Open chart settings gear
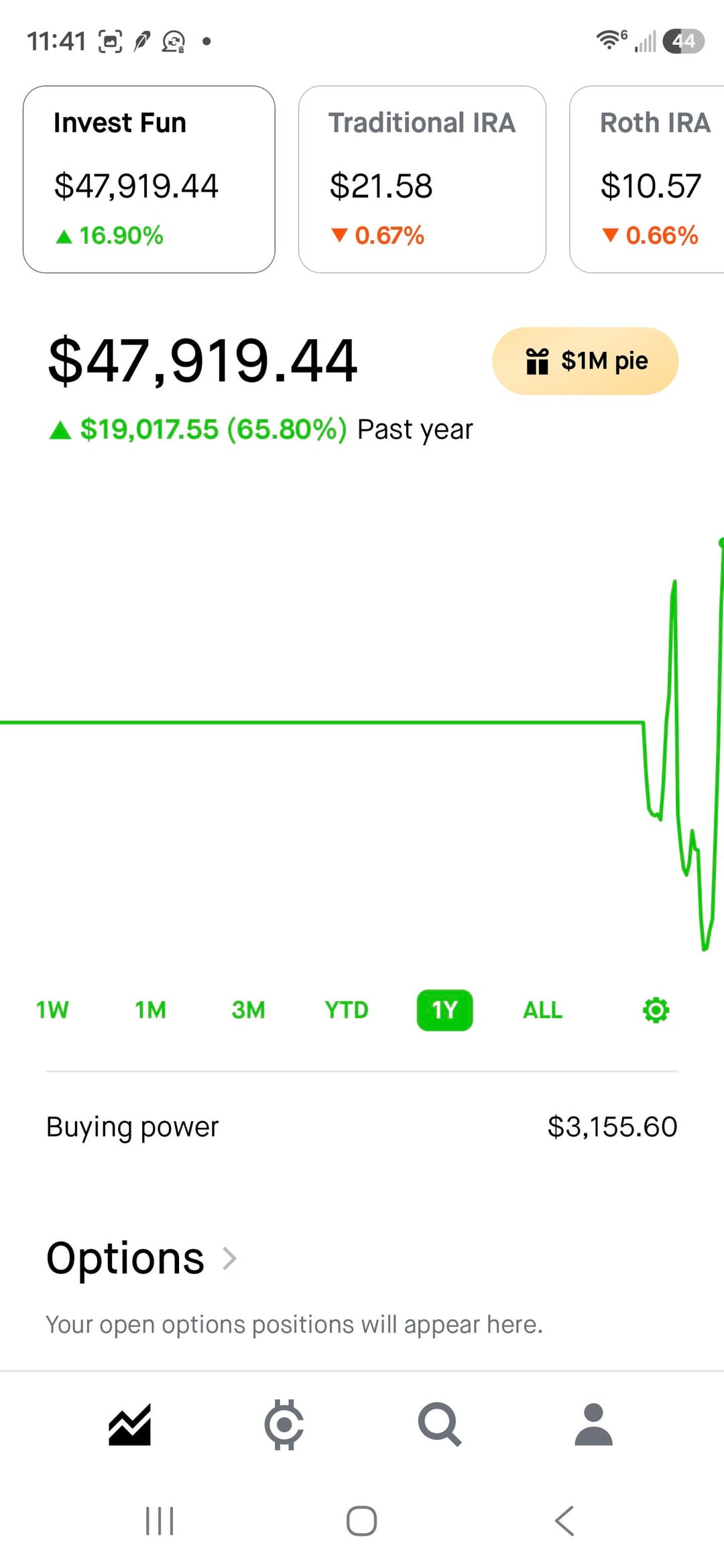 tap(656, 1010)
